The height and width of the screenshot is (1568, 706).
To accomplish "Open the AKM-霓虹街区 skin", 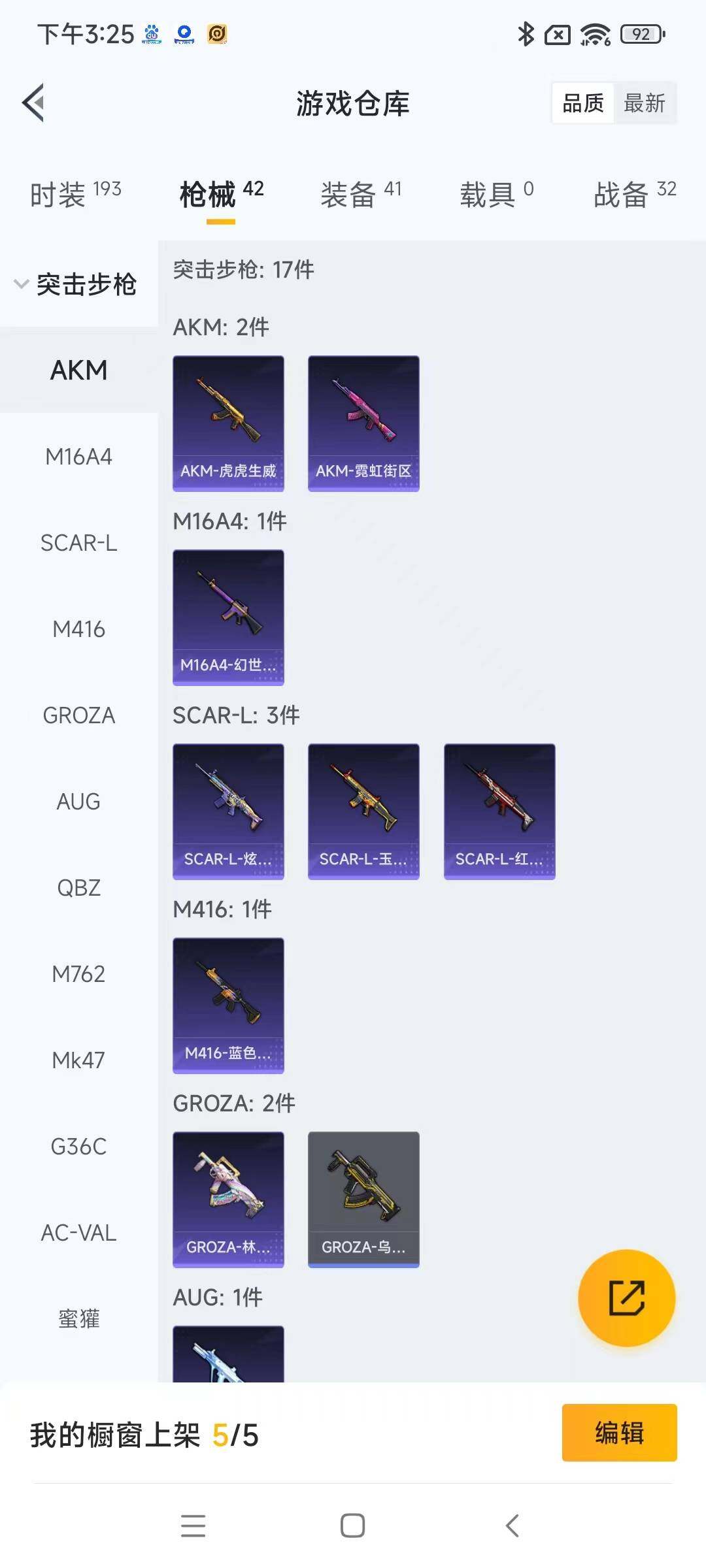I will coord(363,423).
